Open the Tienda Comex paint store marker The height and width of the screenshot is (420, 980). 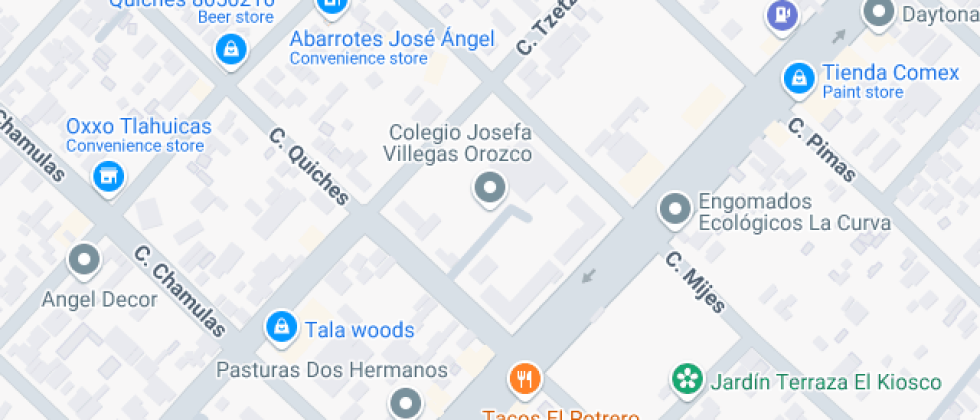click(798, 76)
